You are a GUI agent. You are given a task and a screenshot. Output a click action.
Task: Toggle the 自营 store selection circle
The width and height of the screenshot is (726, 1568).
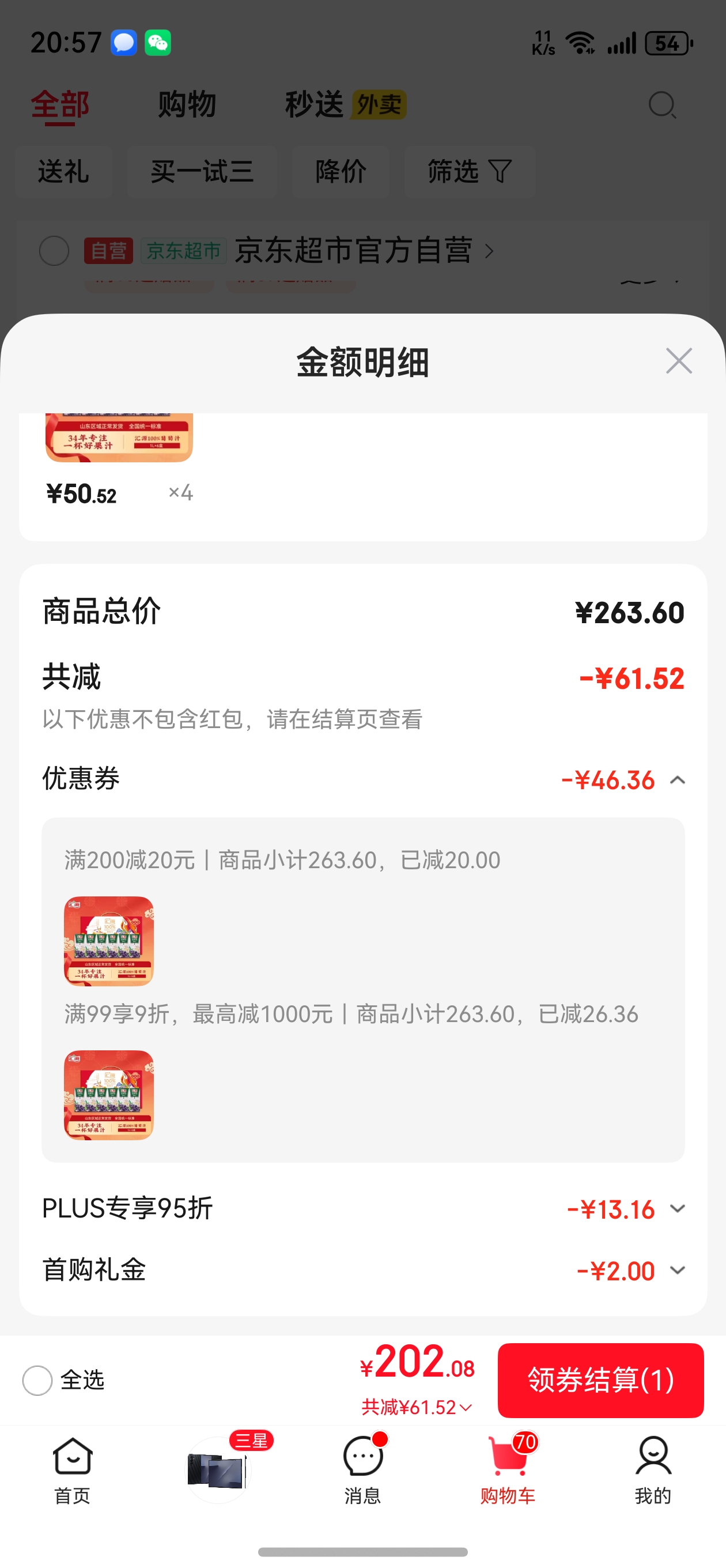[54, 250]
